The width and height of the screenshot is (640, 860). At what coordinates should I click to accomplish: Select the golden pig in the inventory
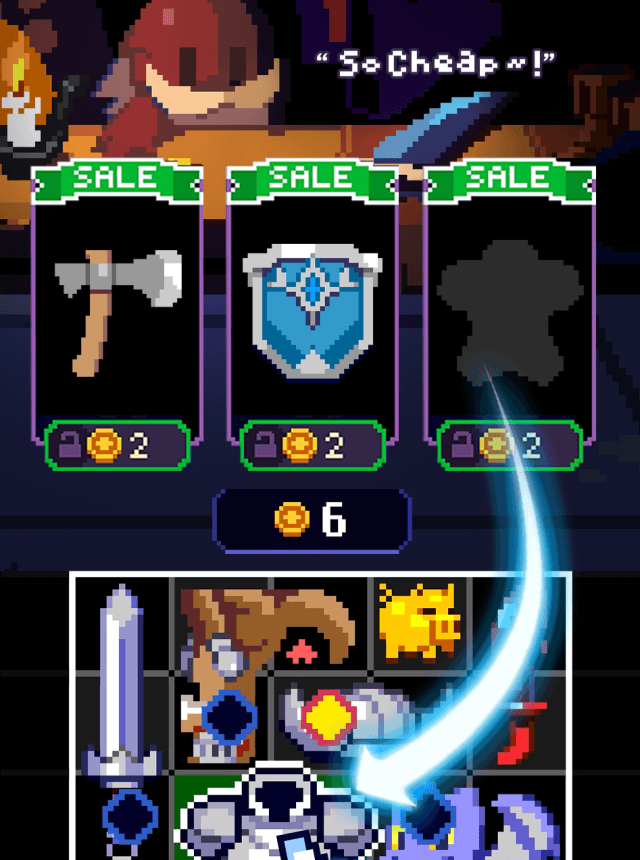pos(419,622)
